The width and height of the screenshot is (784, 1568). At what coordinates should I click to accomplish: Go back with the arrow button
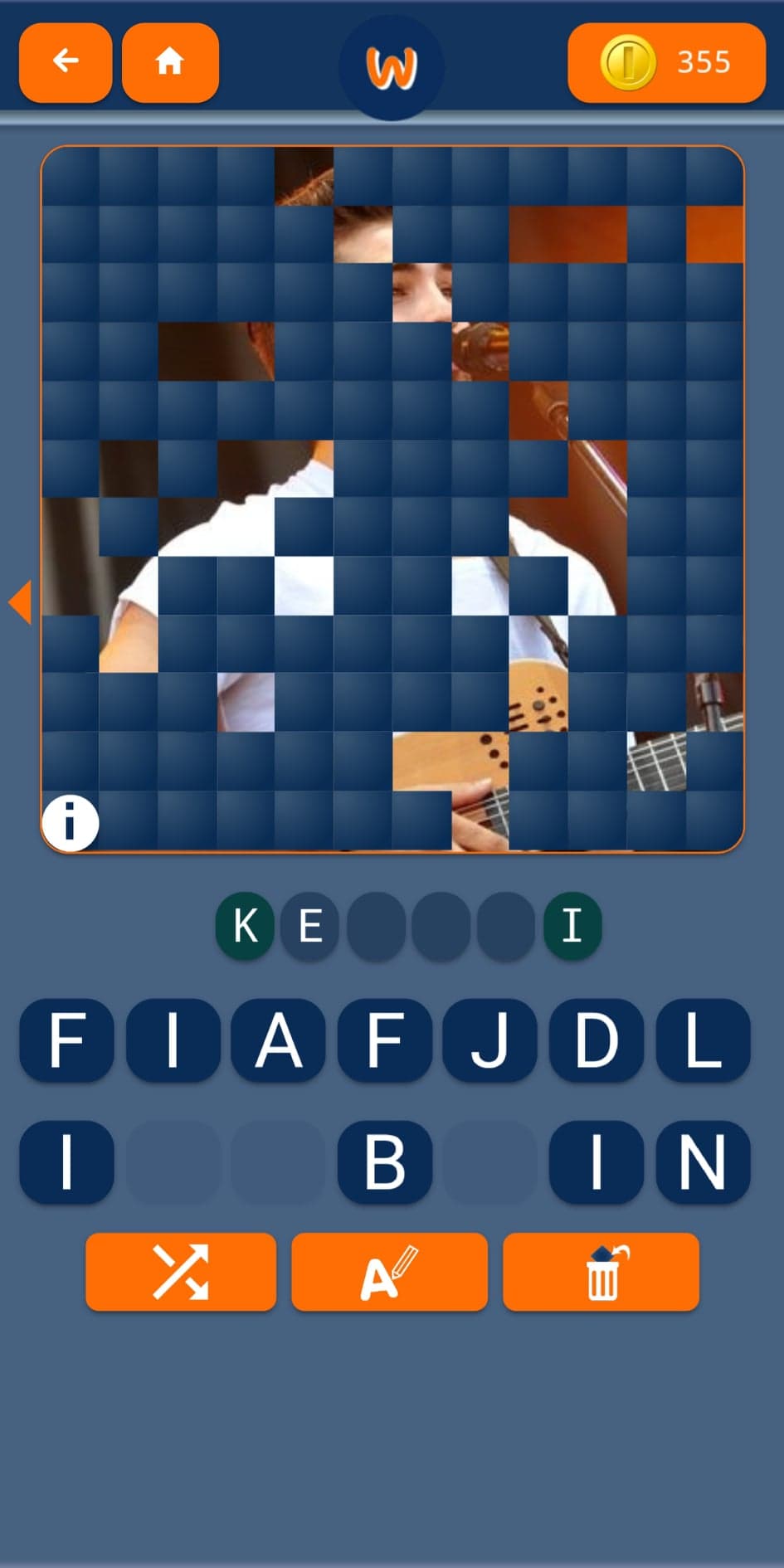[66, 62]
